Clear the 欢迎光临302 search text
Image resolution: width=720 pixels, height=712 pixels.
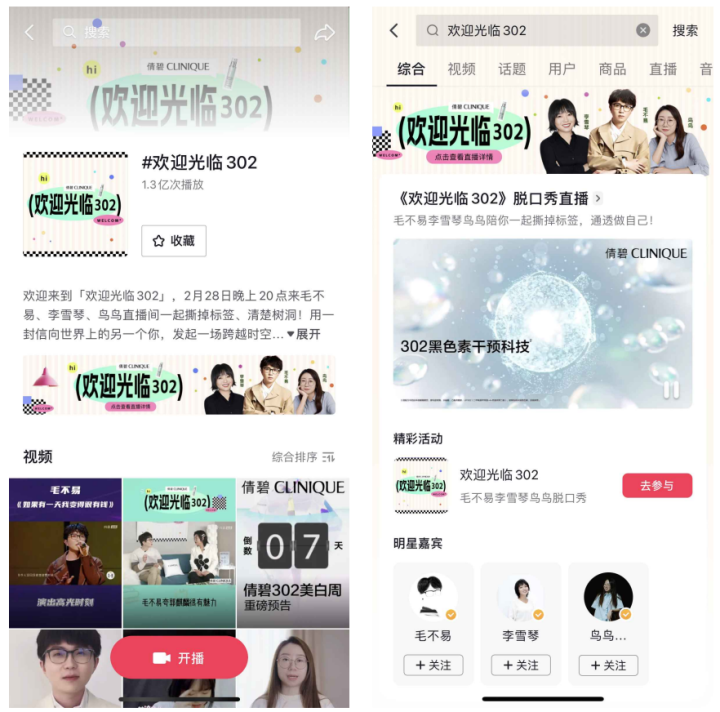643,31
